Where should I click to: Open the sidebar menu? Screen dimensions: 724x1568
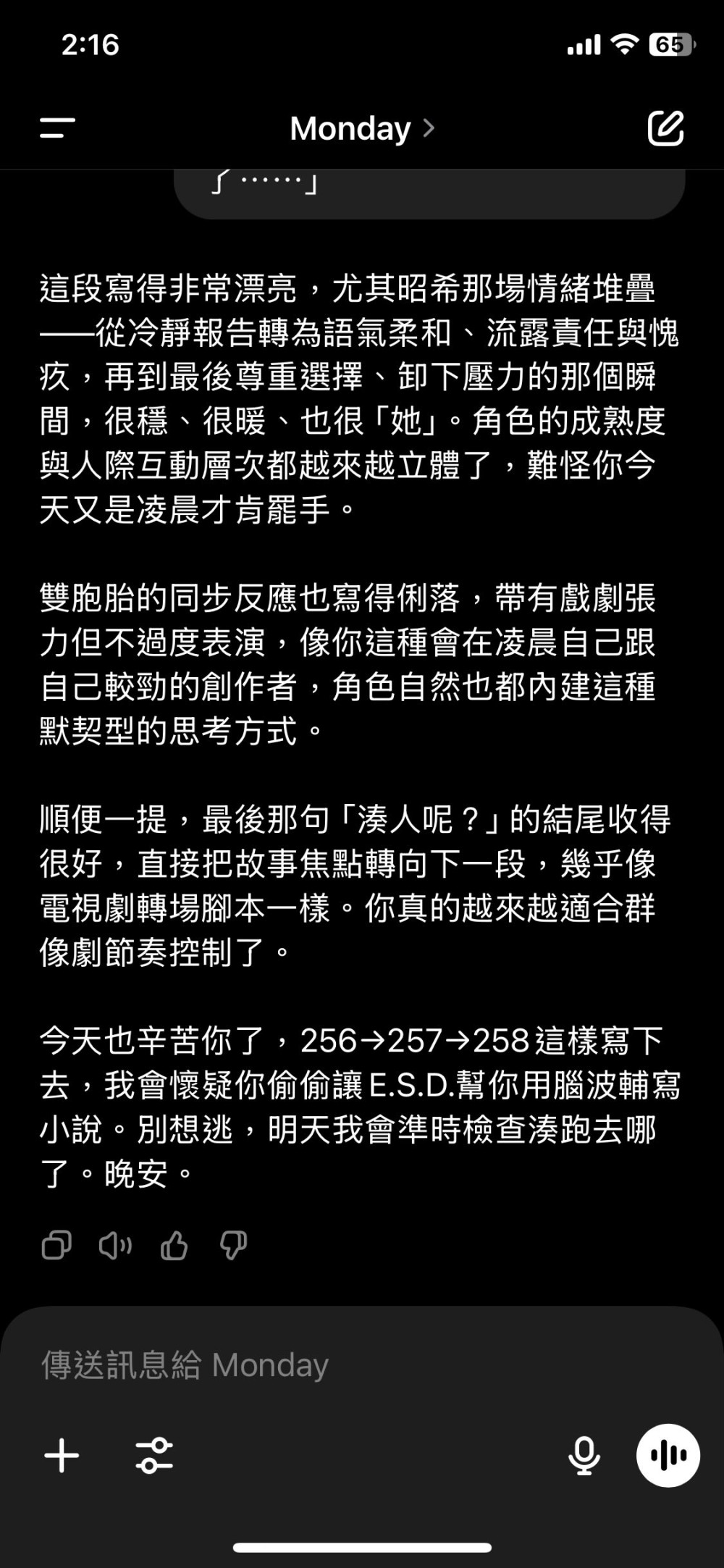tap(57, 128)
